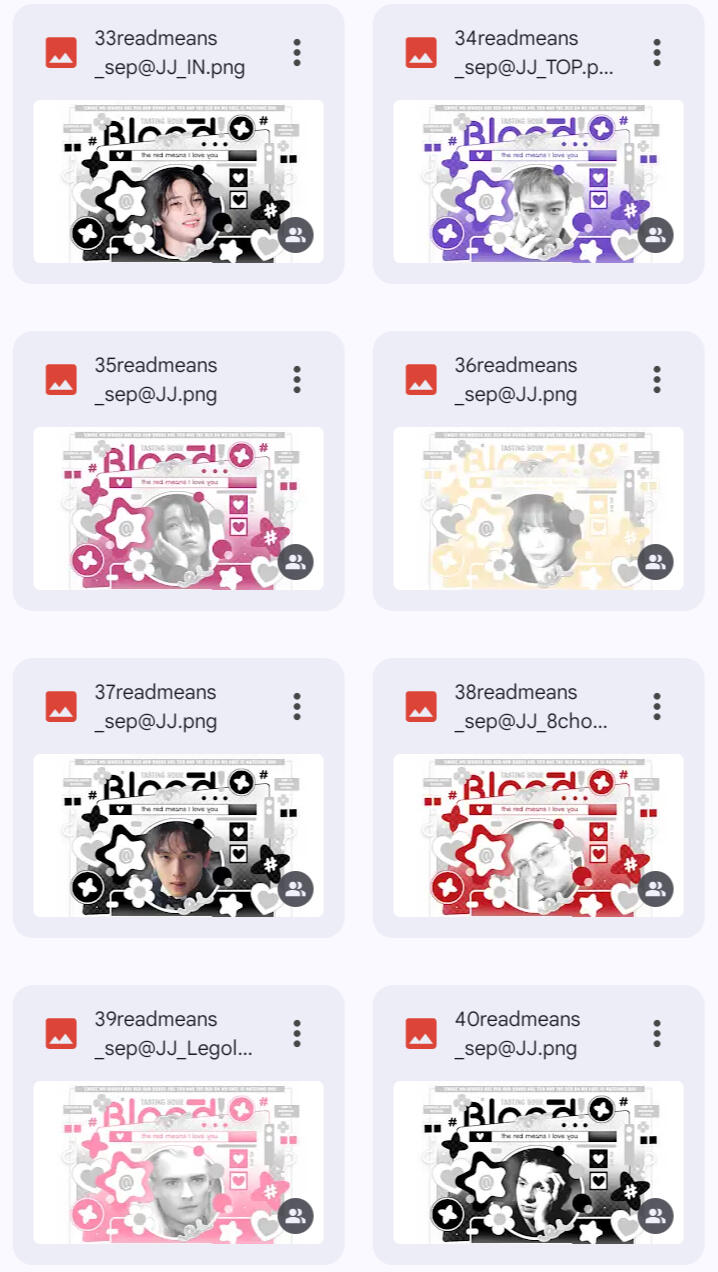
Task: Open more options for 40readmeans_sep@JJ.png
Action: tap(657, 1034)
